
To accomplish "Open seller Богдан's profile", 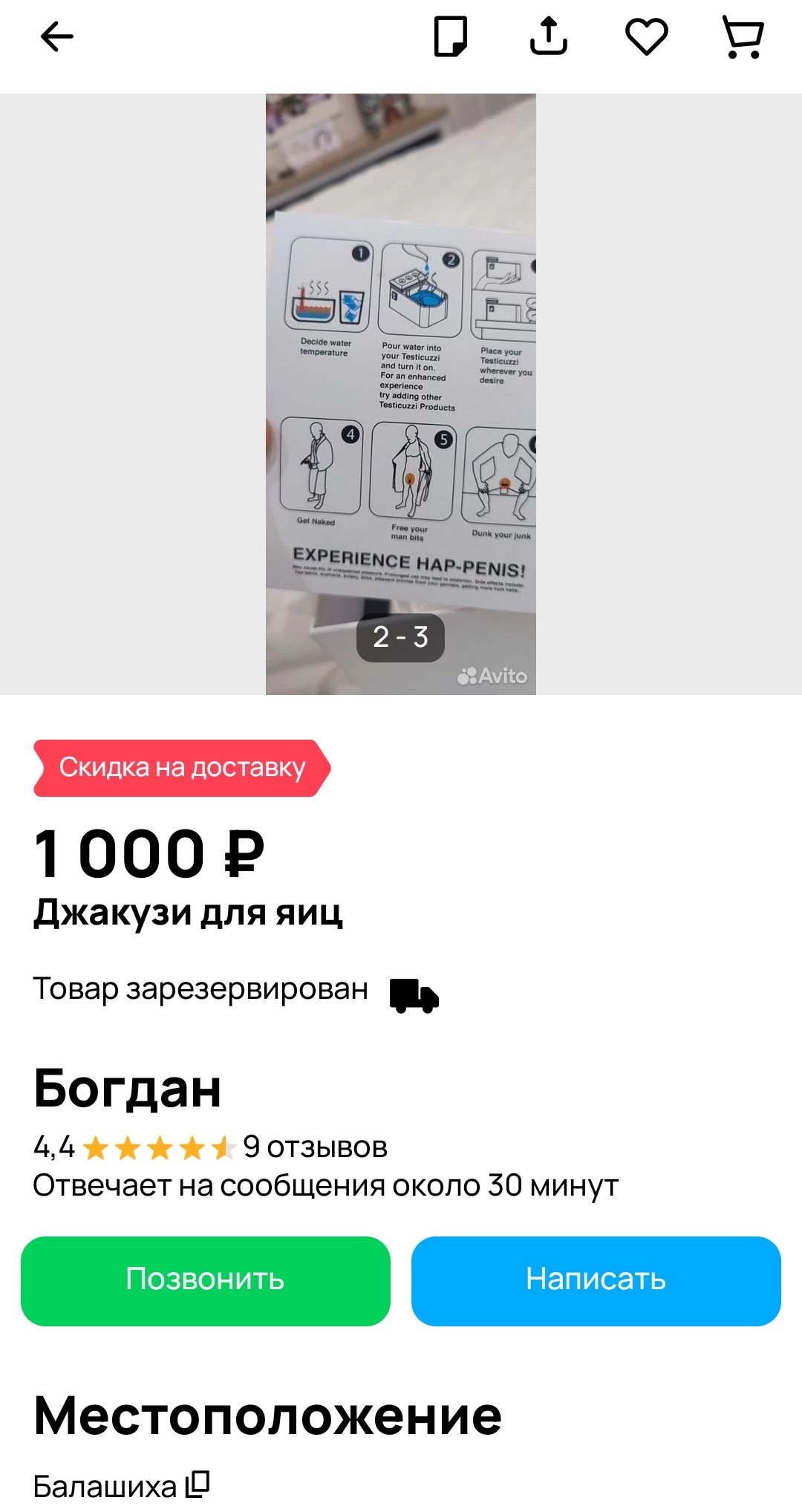I will [128, 1089].
